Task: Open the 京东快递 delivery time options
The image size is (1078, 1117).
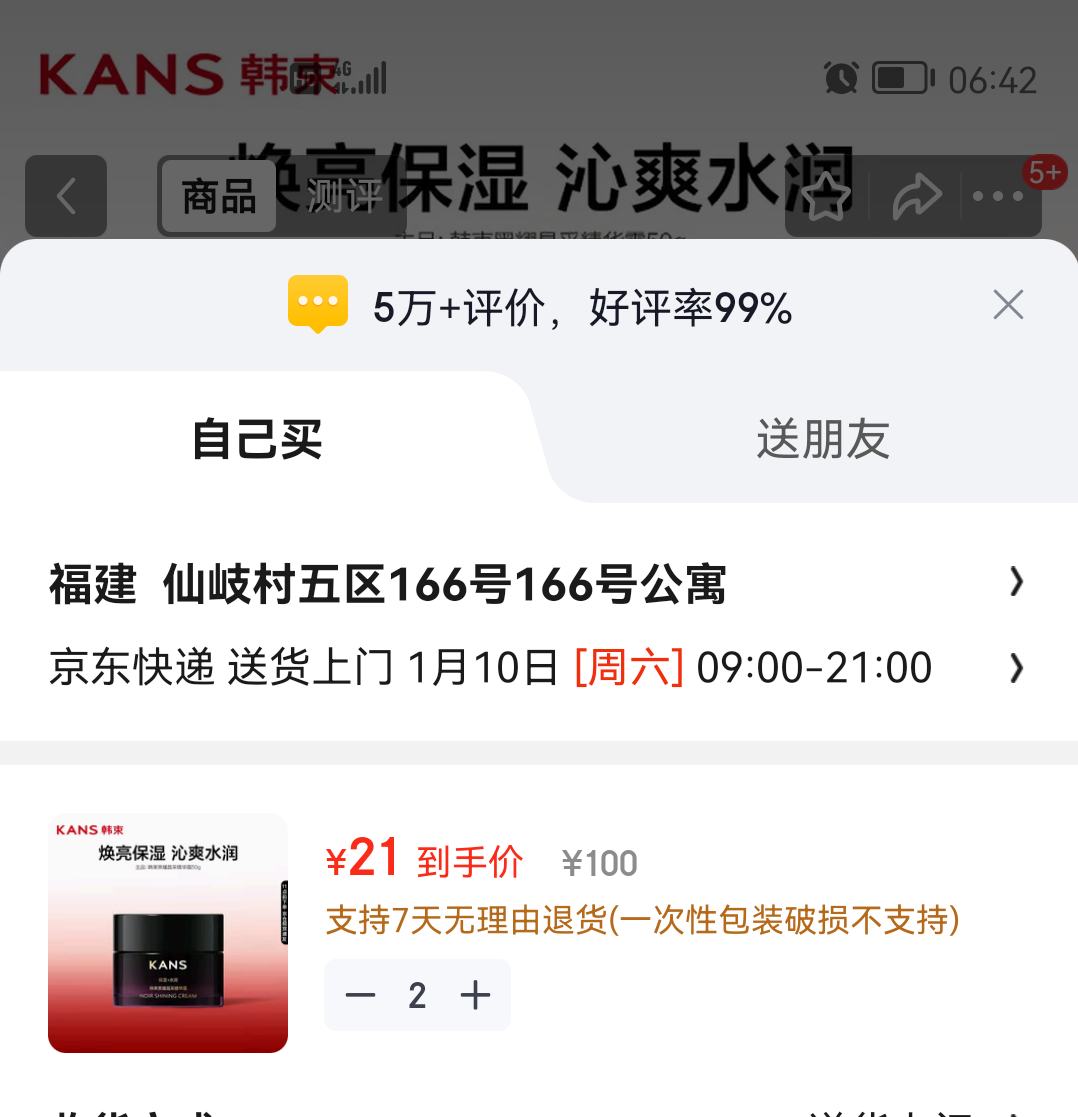Action: coord(490,668)
